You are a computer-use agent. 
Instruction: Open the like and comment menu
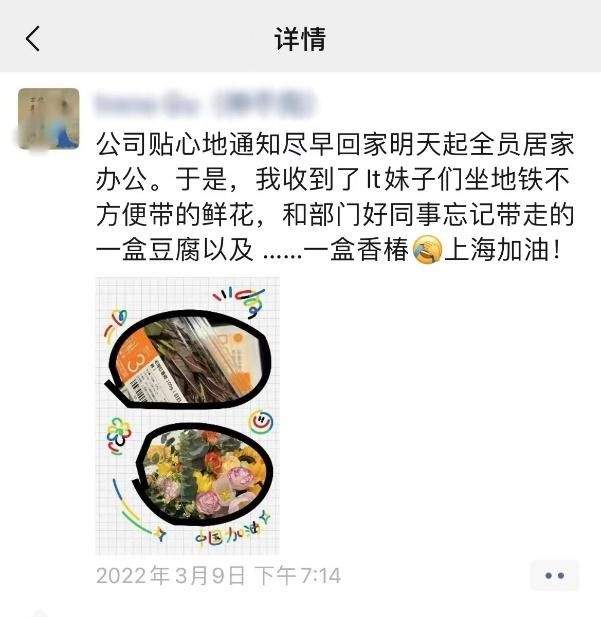tap(554, 575)
